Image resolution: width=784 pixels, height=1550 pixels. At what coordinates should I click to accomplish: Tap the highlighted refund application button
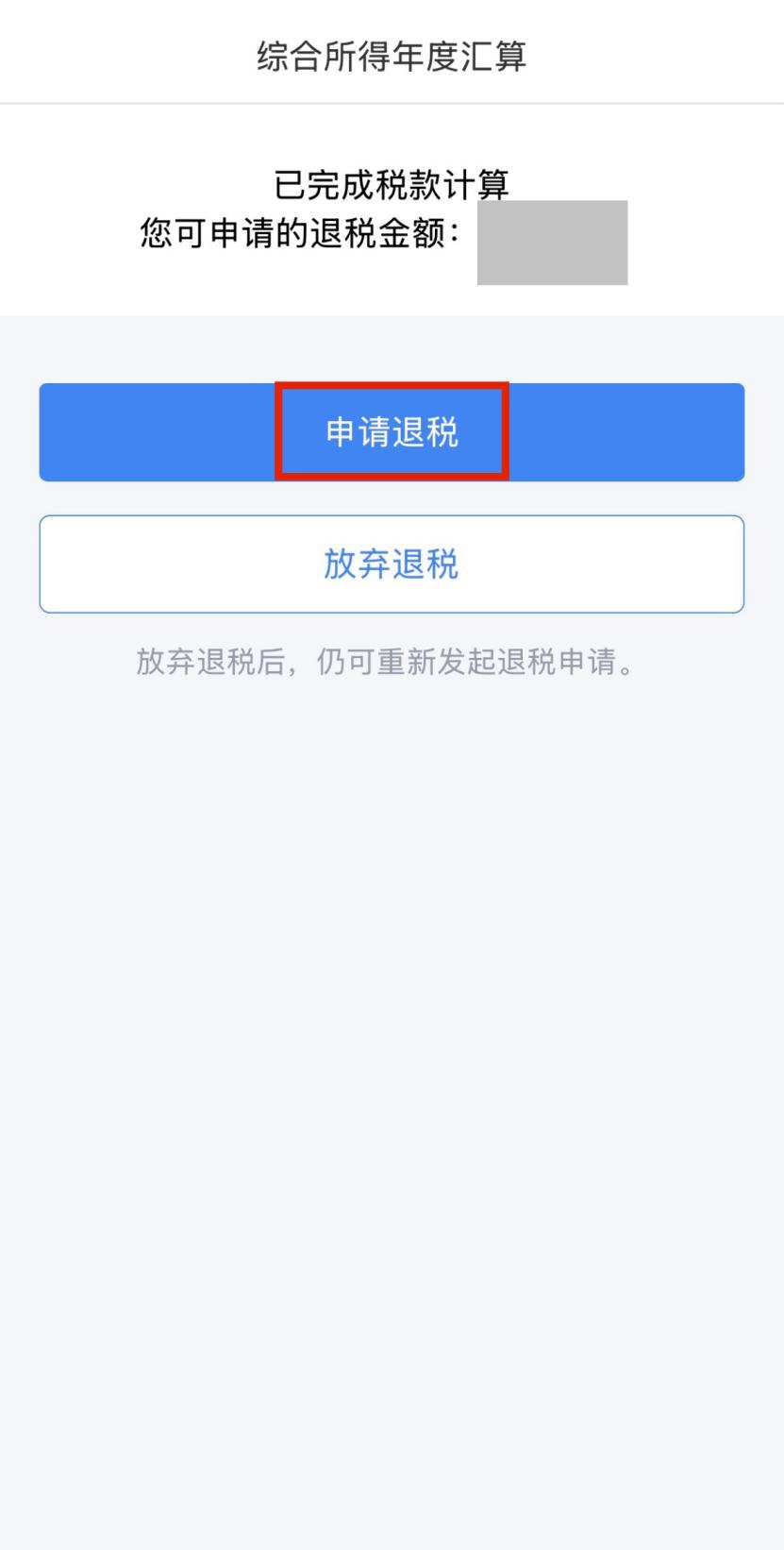391,432
